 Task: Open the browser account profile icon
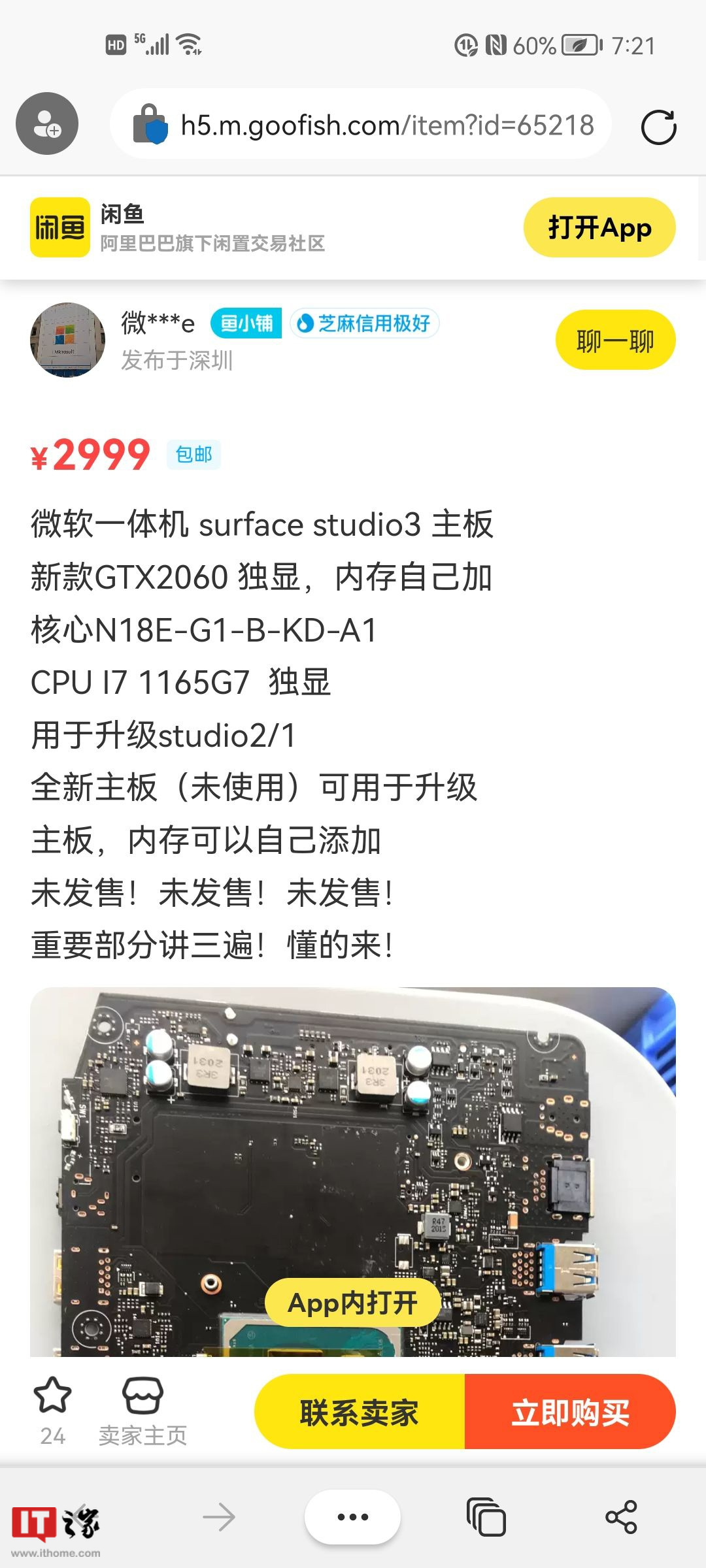tap(47, 123)
